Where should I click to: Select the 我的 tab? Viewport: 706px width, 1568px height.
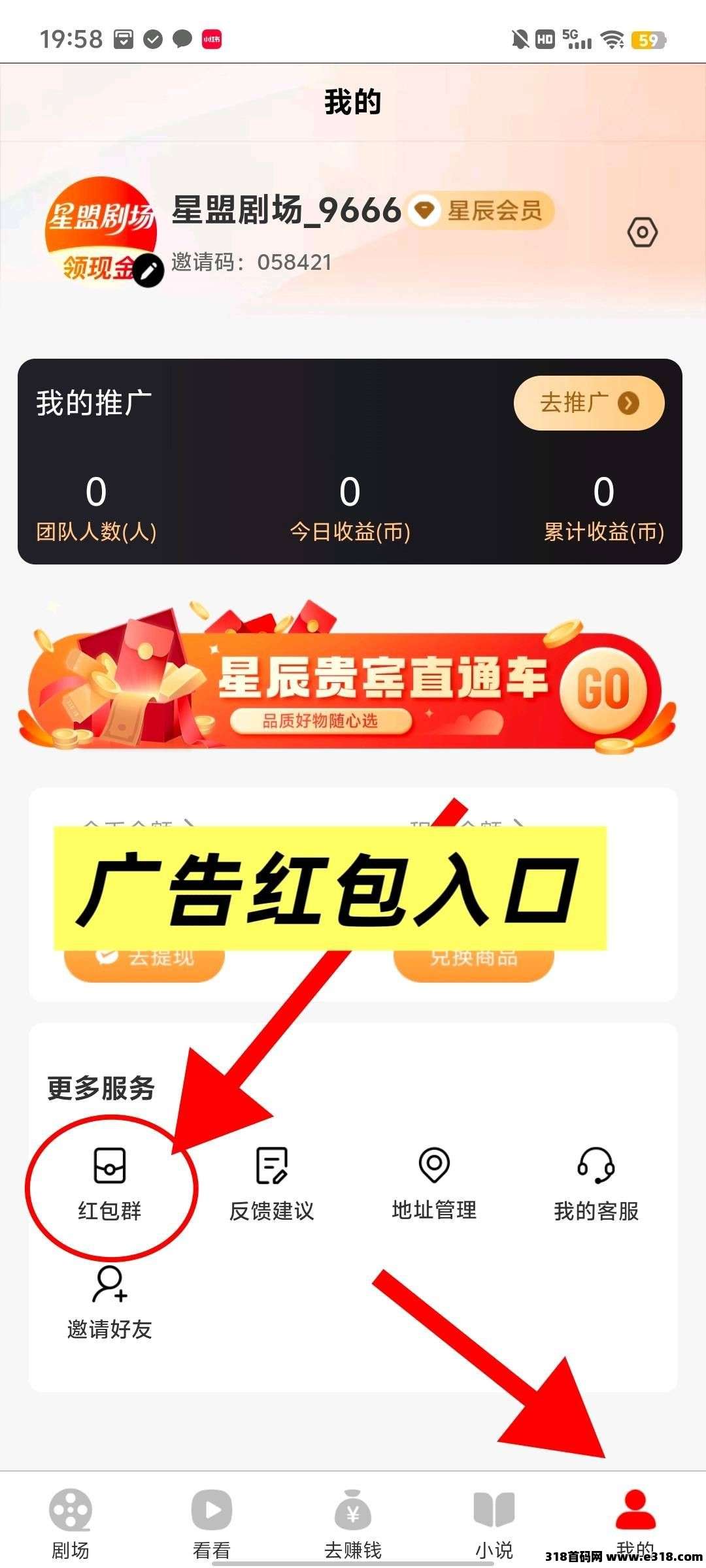pyautogui.click(x=635, y=1524)
